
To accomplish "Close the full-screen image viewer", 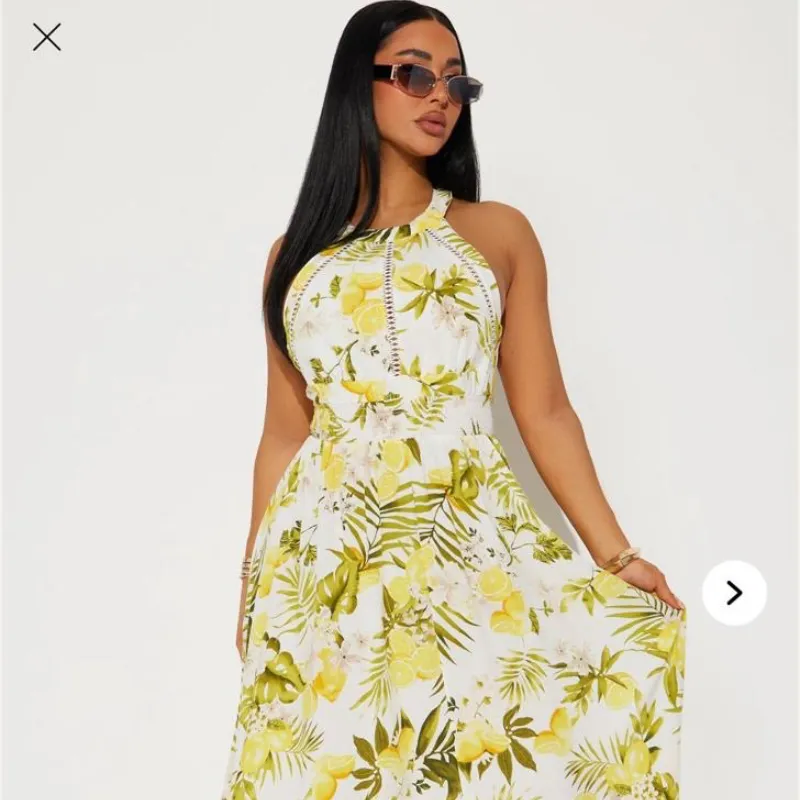I will [46, 37].
